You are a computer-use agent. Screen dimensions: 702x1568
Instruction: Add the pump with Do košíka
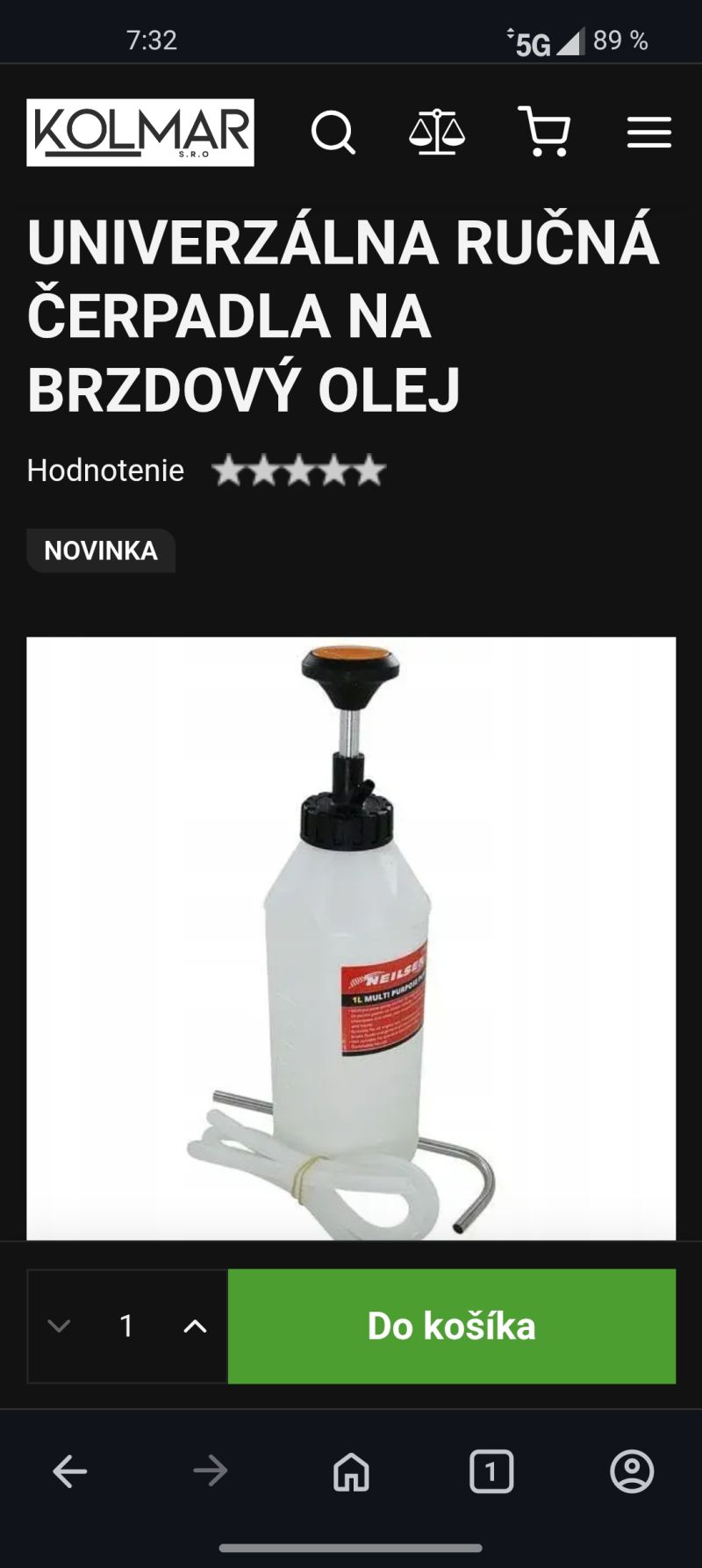point(451,1326)
